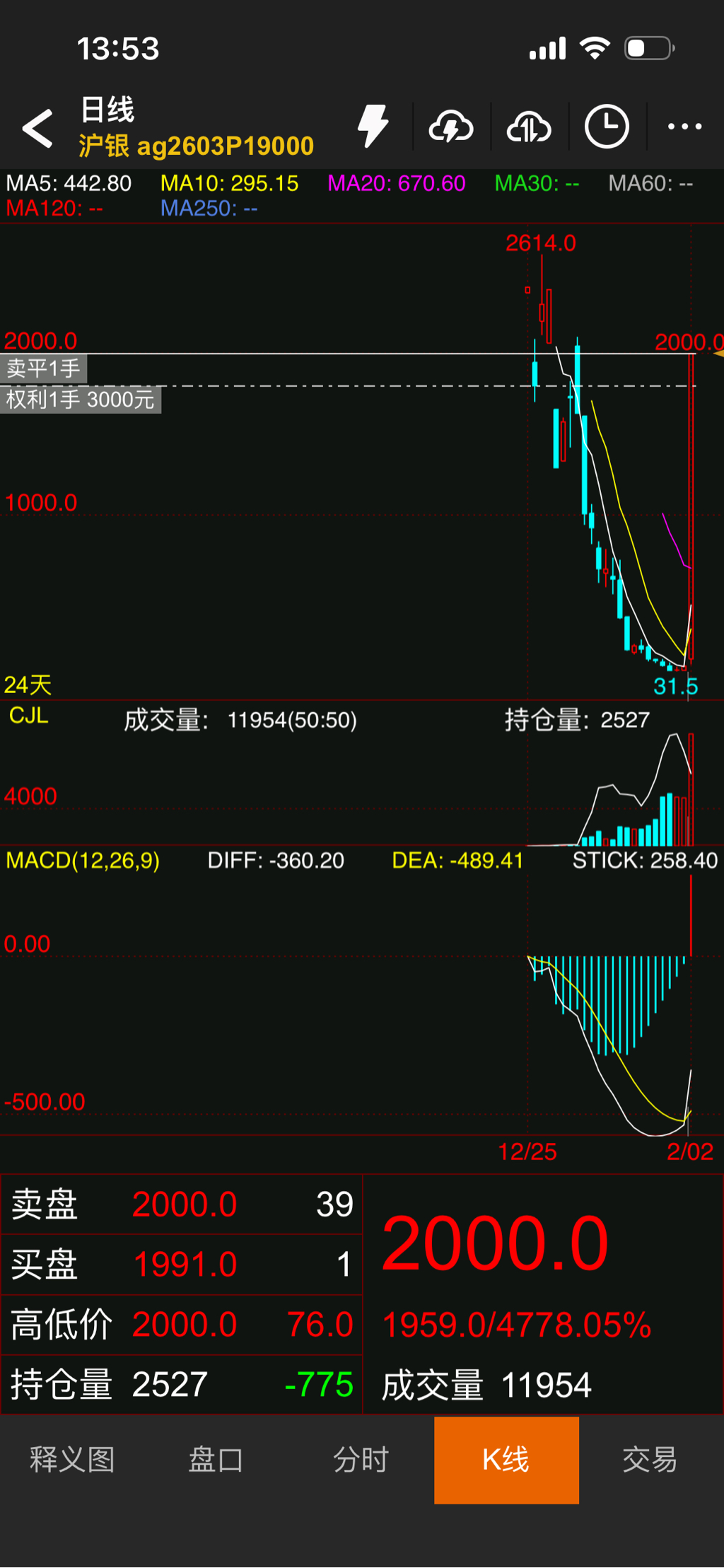Screen dimensions: 724x1568
Task: Switch to the 释义图 tab
Action: (72, 1459)
